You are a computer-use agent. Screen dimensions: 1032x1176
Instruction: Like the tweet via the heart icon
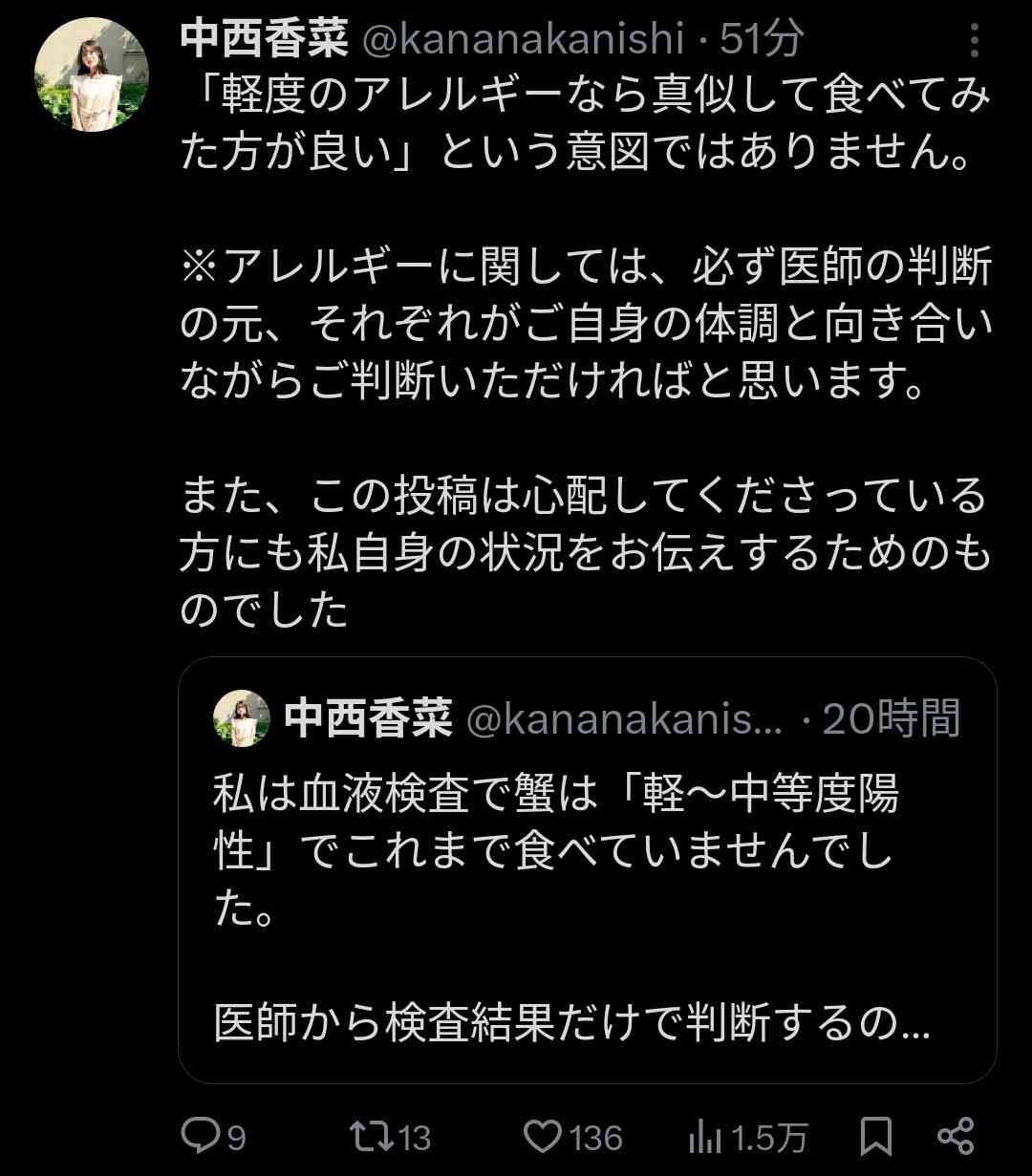(x=545, y=1137)
